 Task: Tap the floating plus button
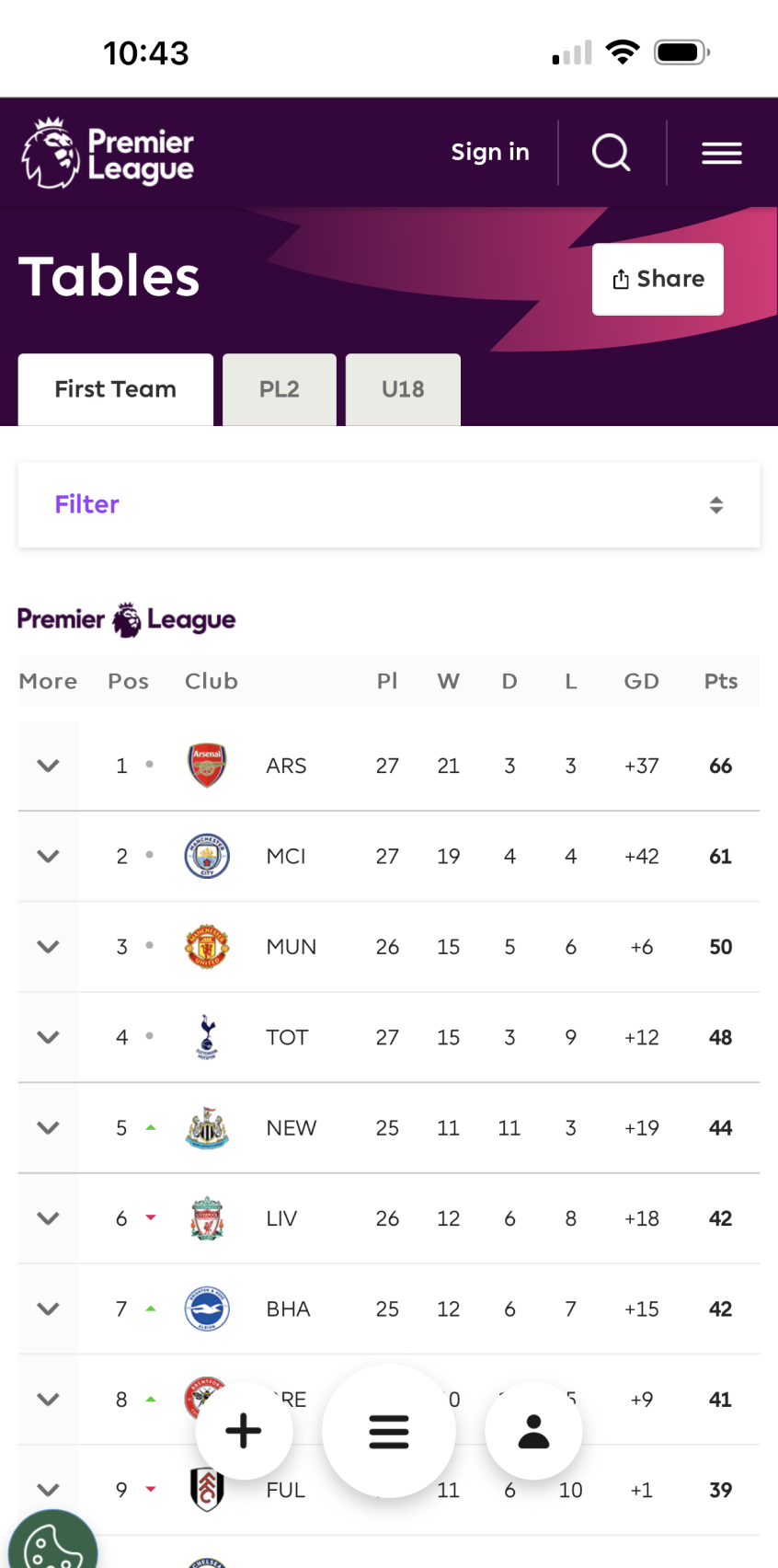244,1431
